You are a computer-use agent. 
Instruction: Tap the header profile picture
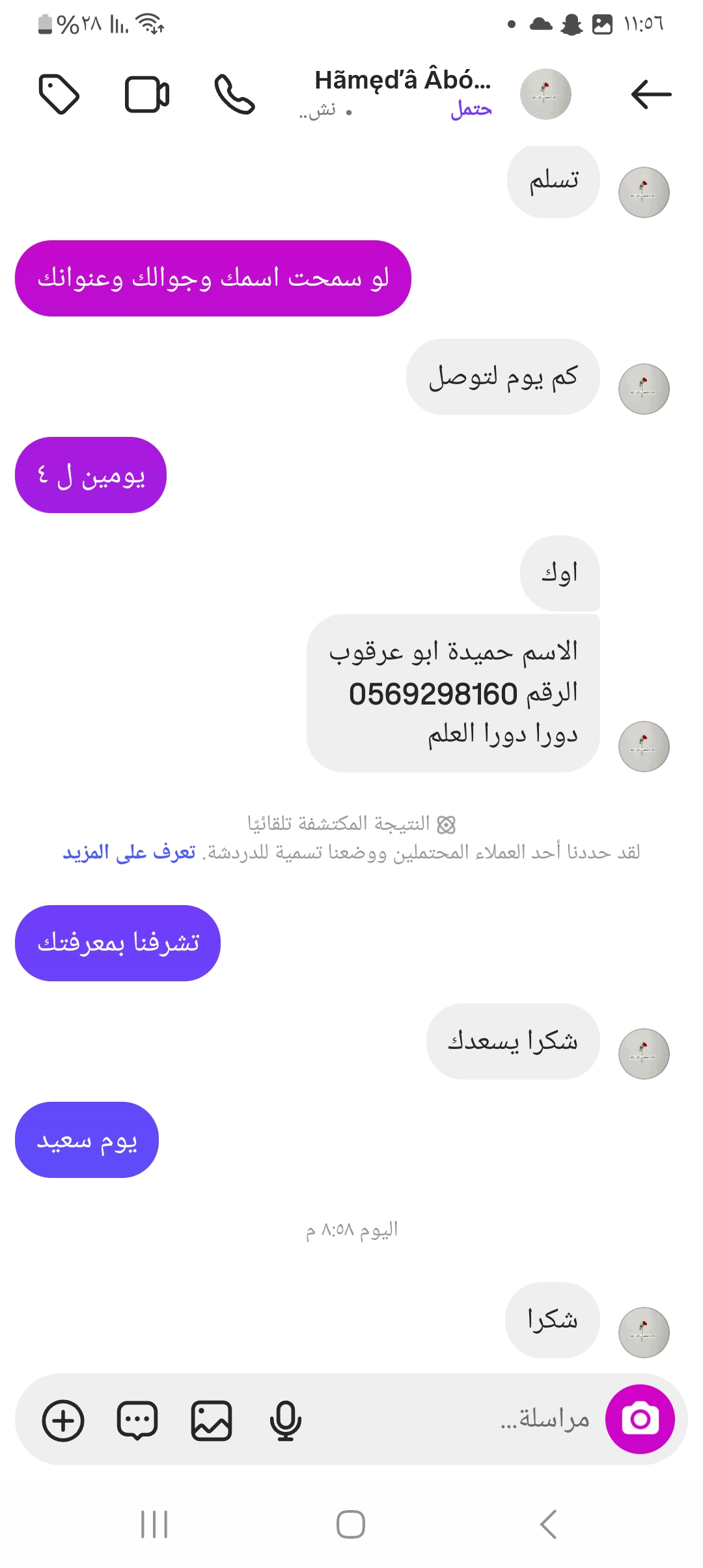(x=545, y=94)
